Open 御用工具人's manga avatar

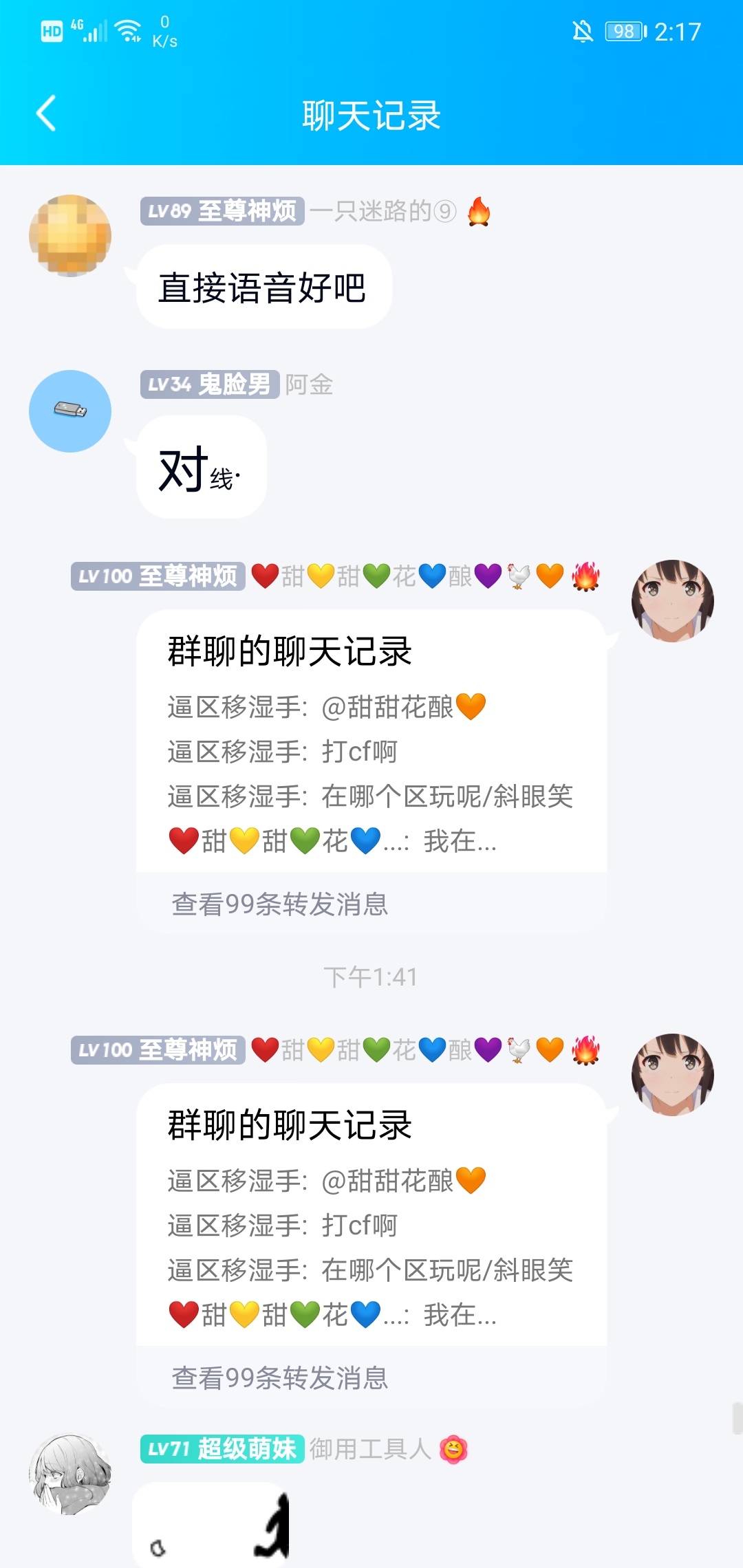pyautogui.click(x=70, y=1474)
